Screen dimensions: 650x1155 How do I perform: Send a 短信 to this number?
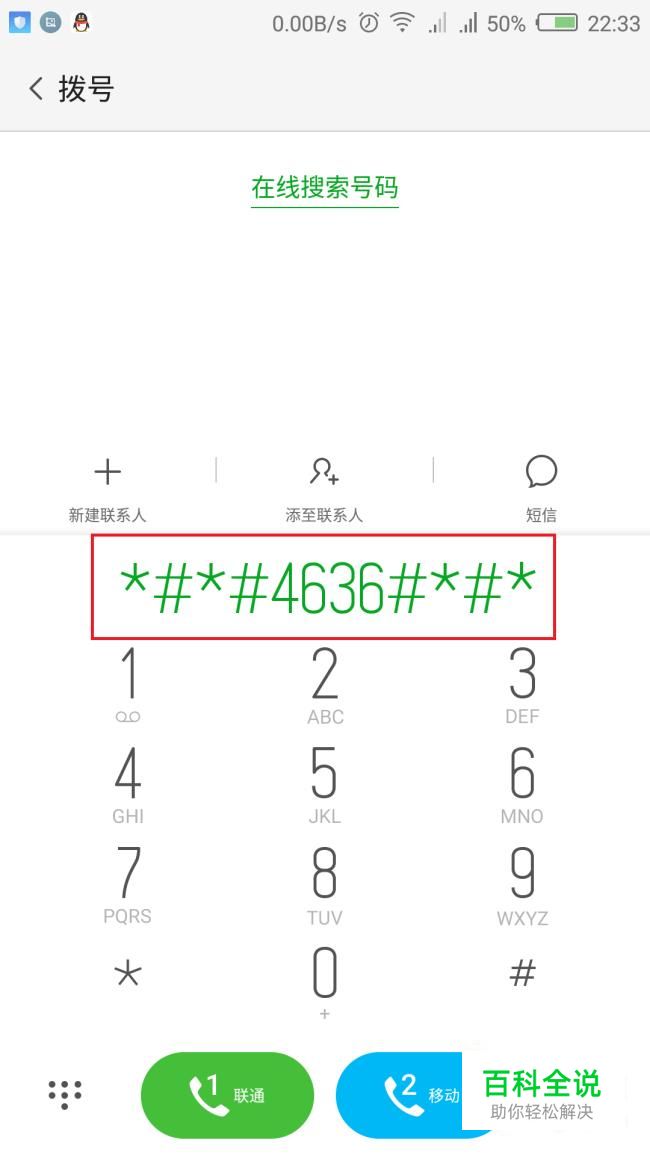click(x=541, y=489)
